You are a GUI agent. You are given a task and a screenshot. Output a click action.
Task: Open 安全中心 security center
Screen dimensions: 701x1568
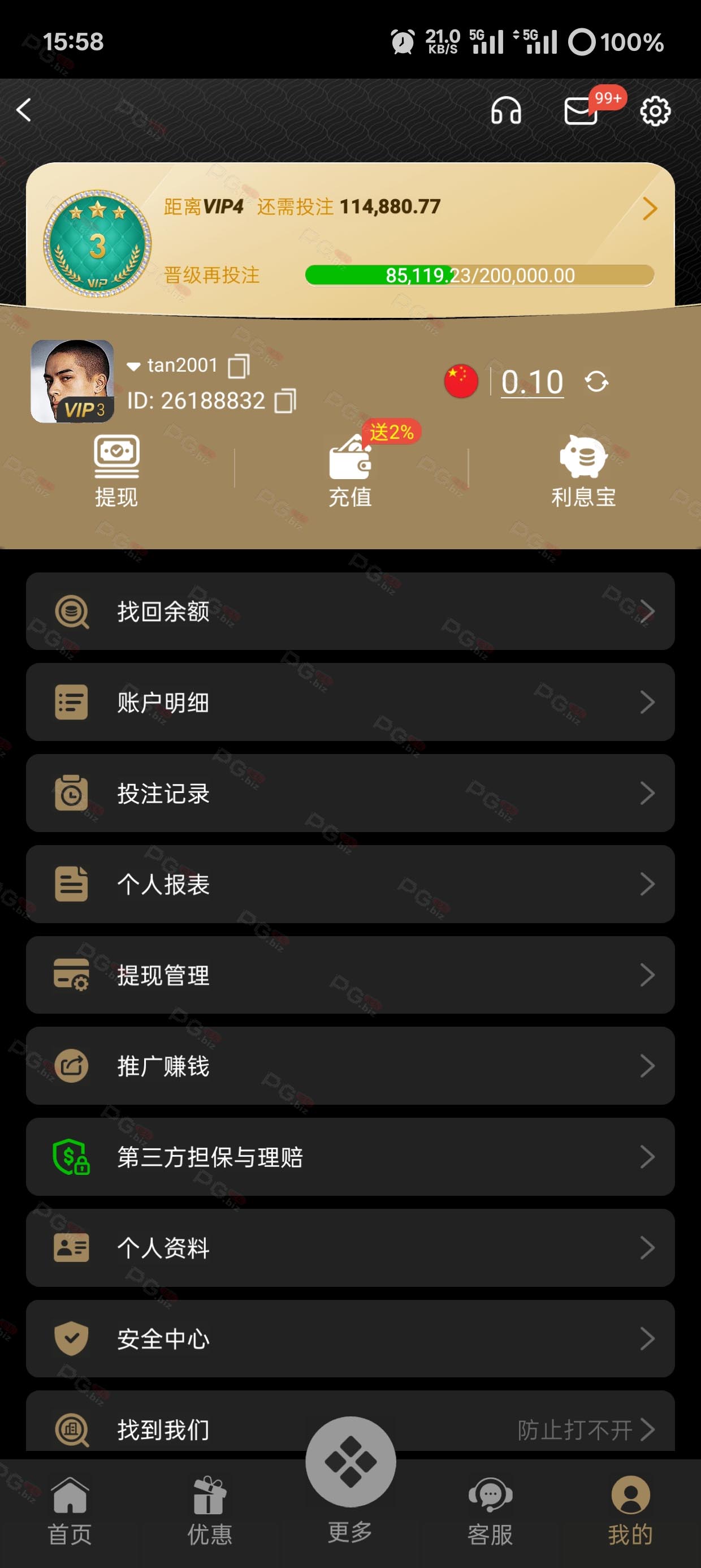[x=350, y=1338]
